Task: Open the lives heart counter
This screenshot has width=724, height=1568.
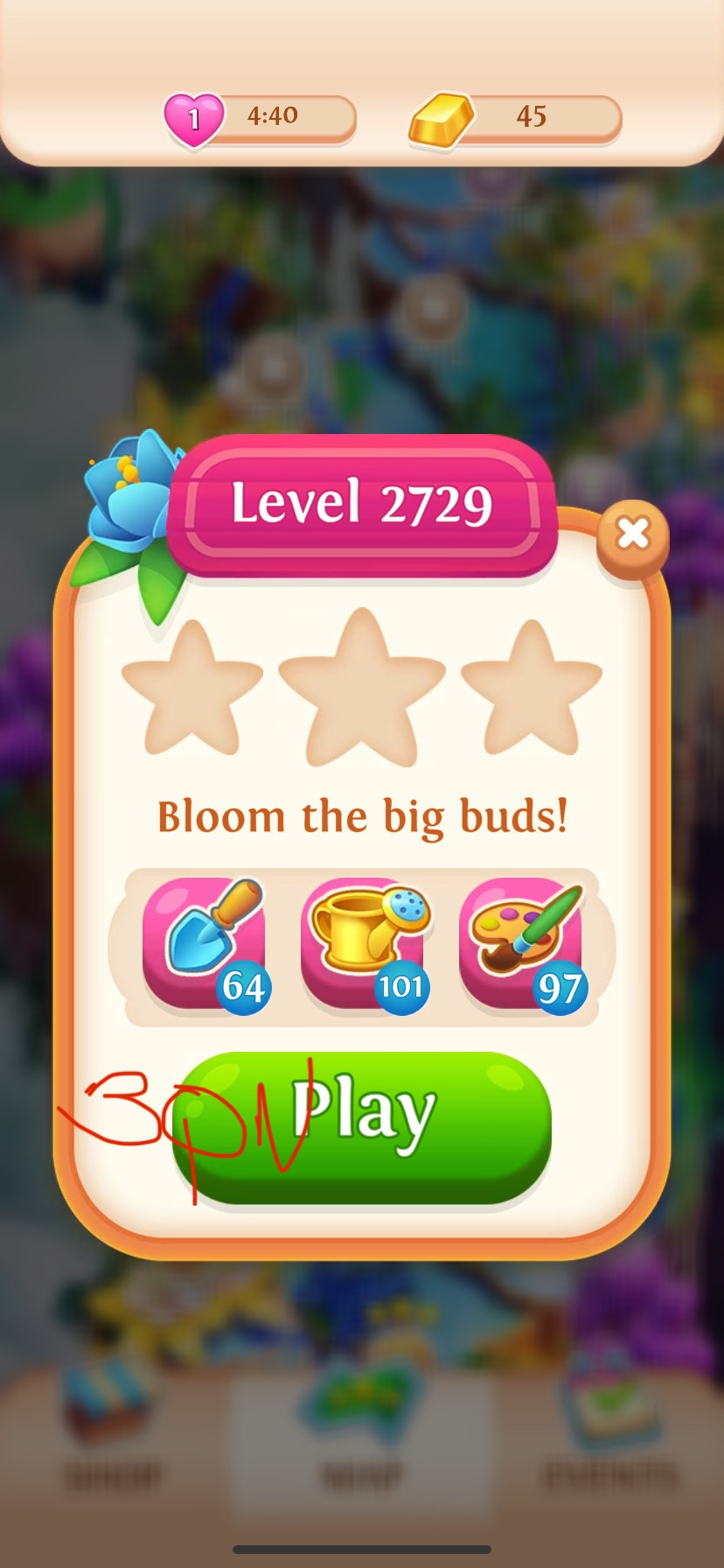Action: (x=261, y=117)
